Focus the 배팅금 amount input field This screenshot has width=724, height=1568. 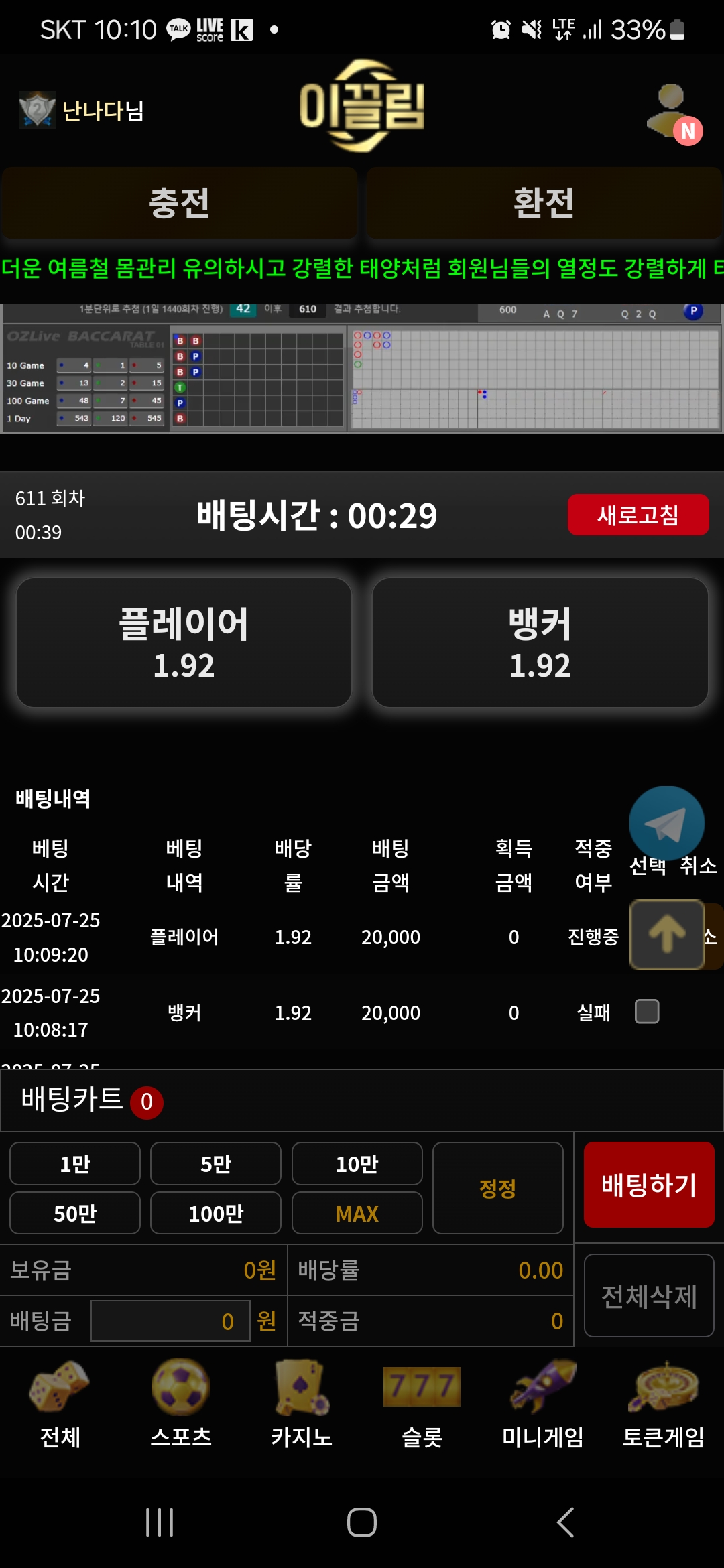[170, 1321]
